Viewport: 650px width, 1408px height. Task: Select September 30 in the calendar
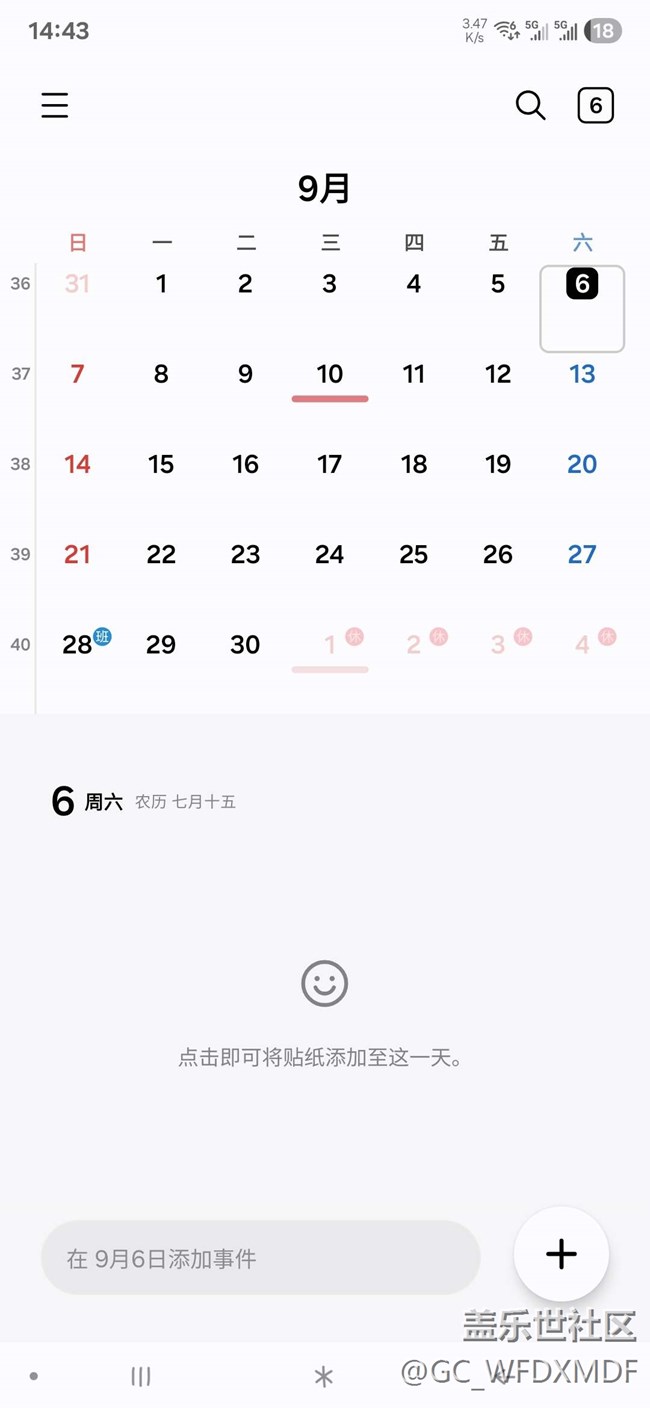(x=245, y=644)
